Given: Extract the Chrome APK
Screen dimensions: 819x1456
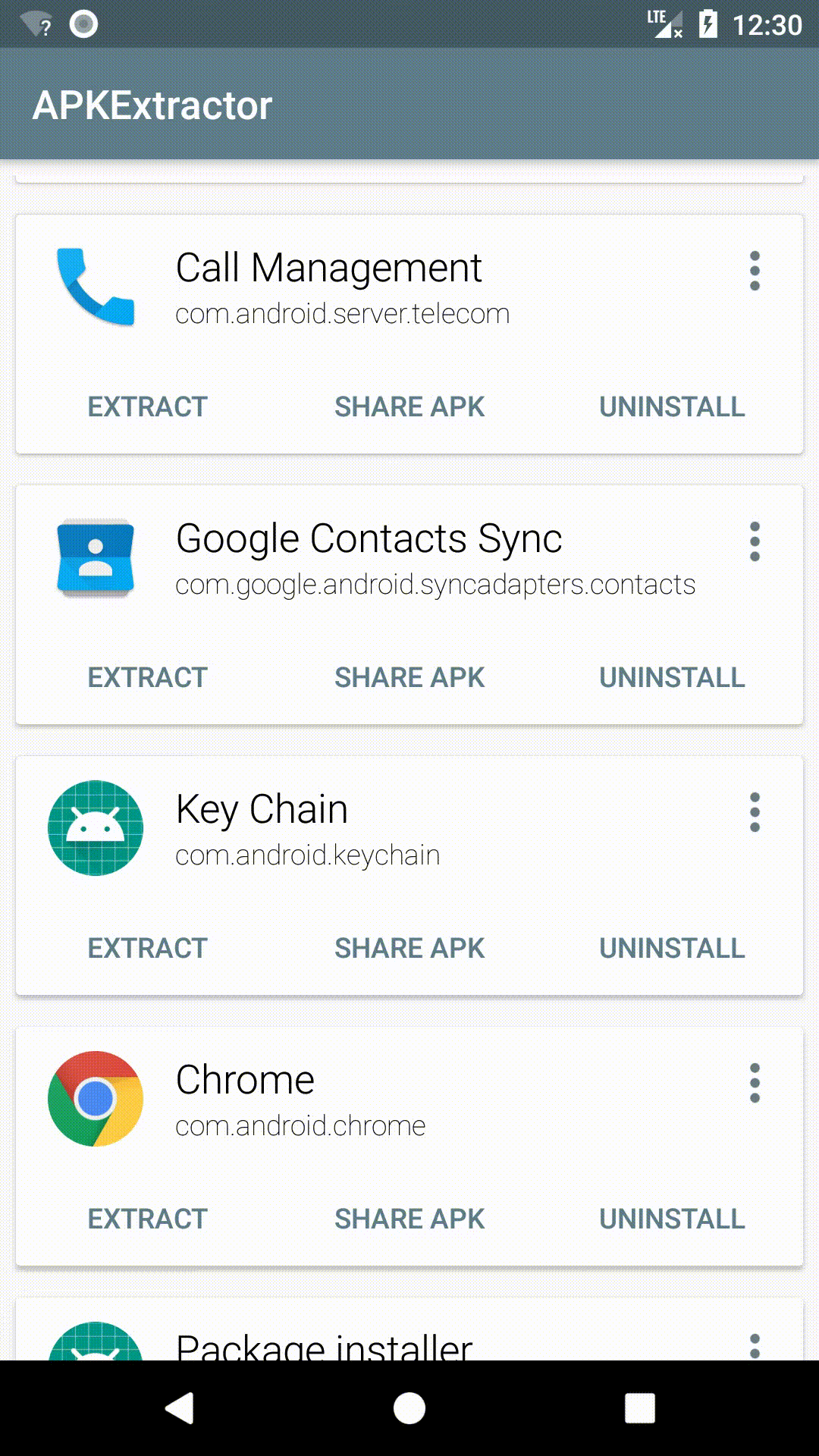Looking at the screenshot, I should [147, 1219].
